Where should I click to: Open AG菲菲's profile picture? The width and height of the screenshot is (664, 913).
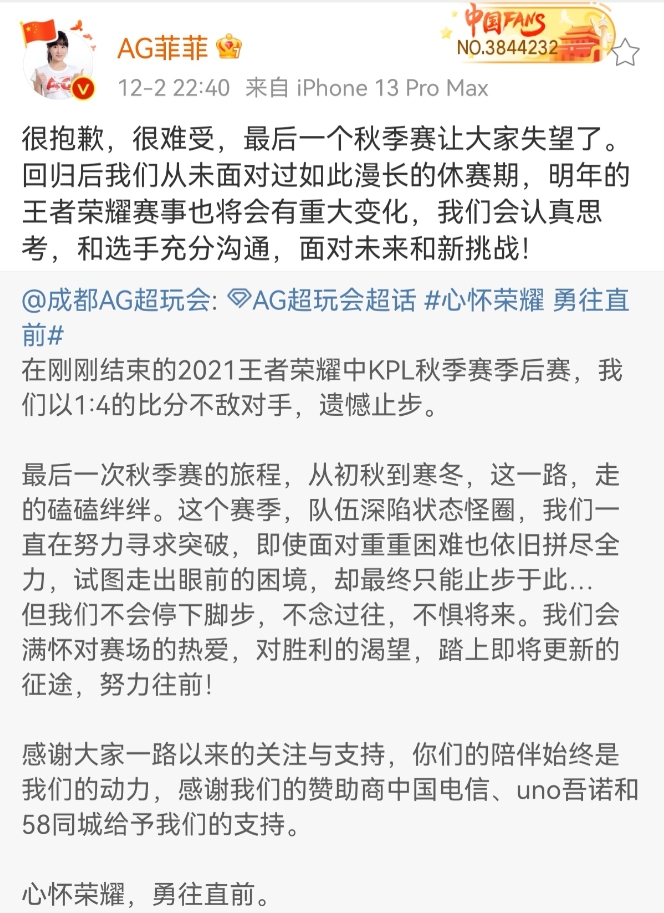click(x=59, y=62)
